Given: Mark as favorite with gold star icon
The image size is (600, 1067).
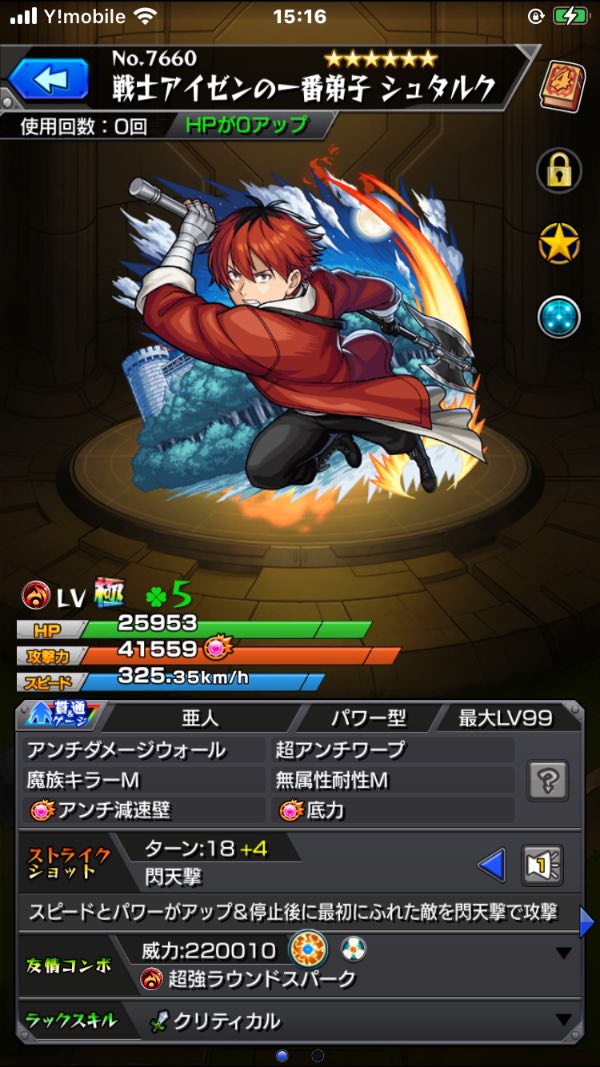Looking at the screenshot, I should coord(559,244).
